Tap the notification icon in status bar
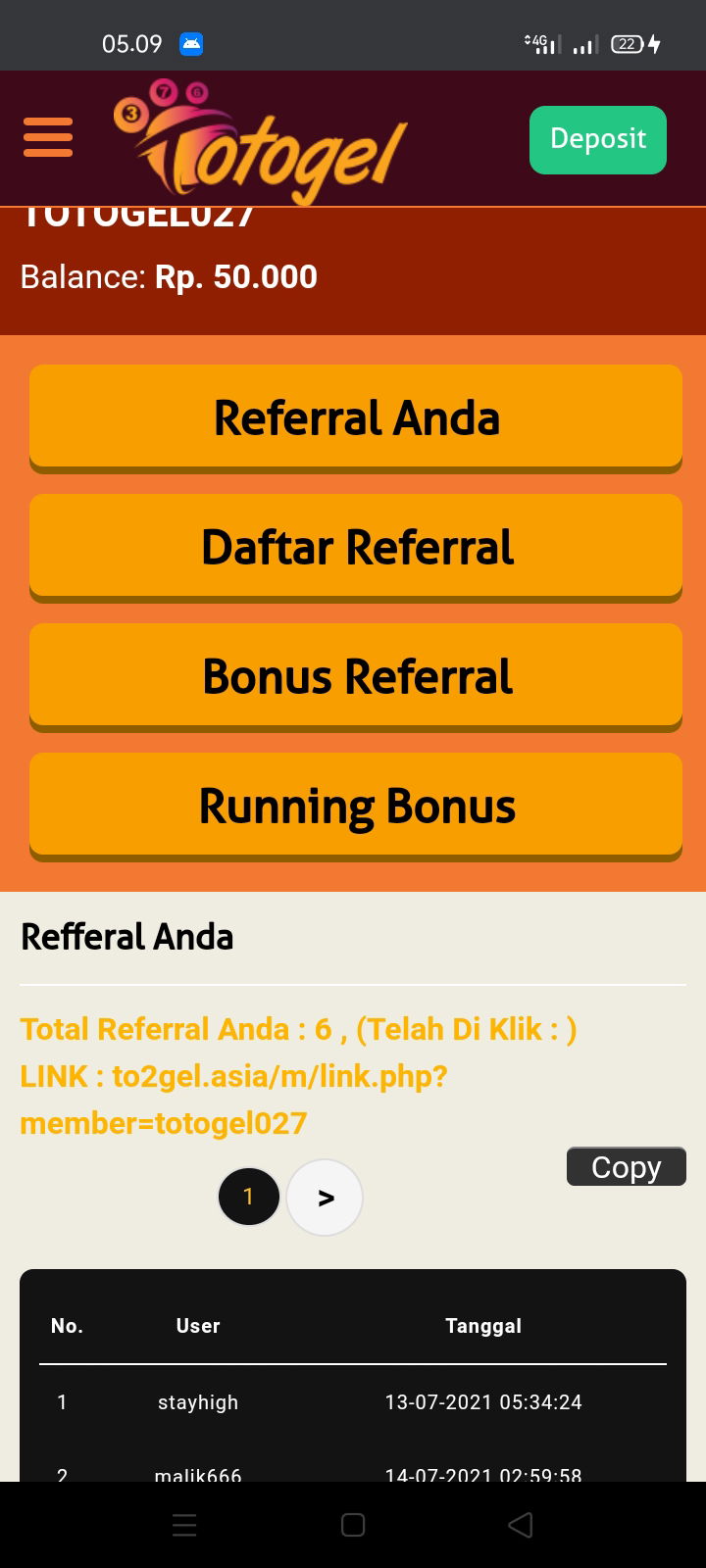Viewport: 706px width, 1568px height. tap(190, 43)
